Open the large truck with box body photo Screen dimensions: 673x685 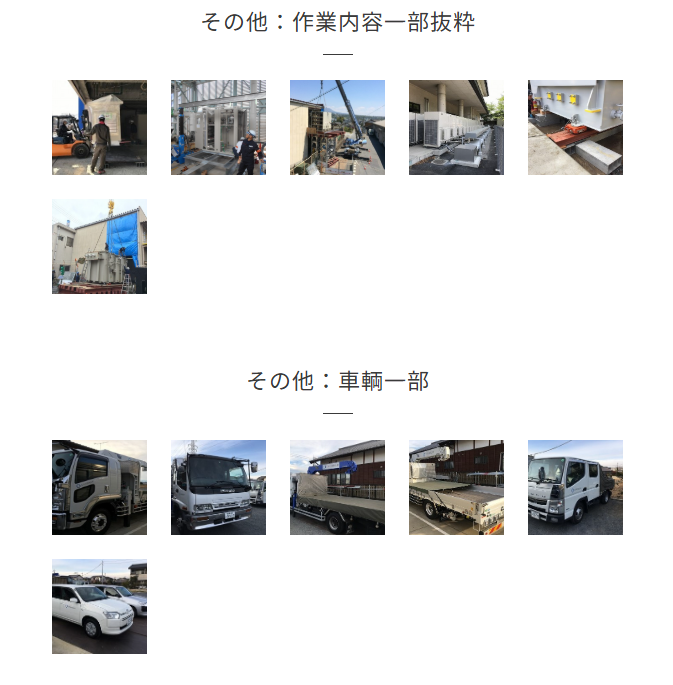tap(99, 487)
